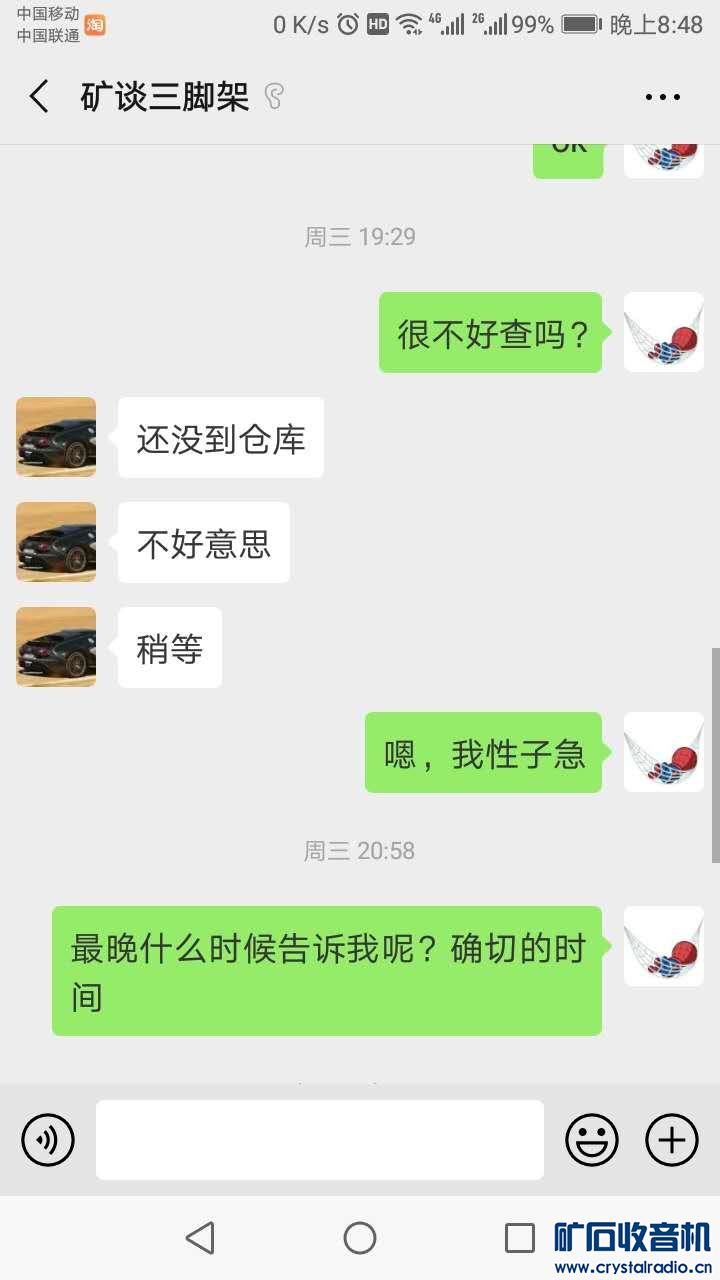Tap the system back navigation button

tap(200, 1238)
